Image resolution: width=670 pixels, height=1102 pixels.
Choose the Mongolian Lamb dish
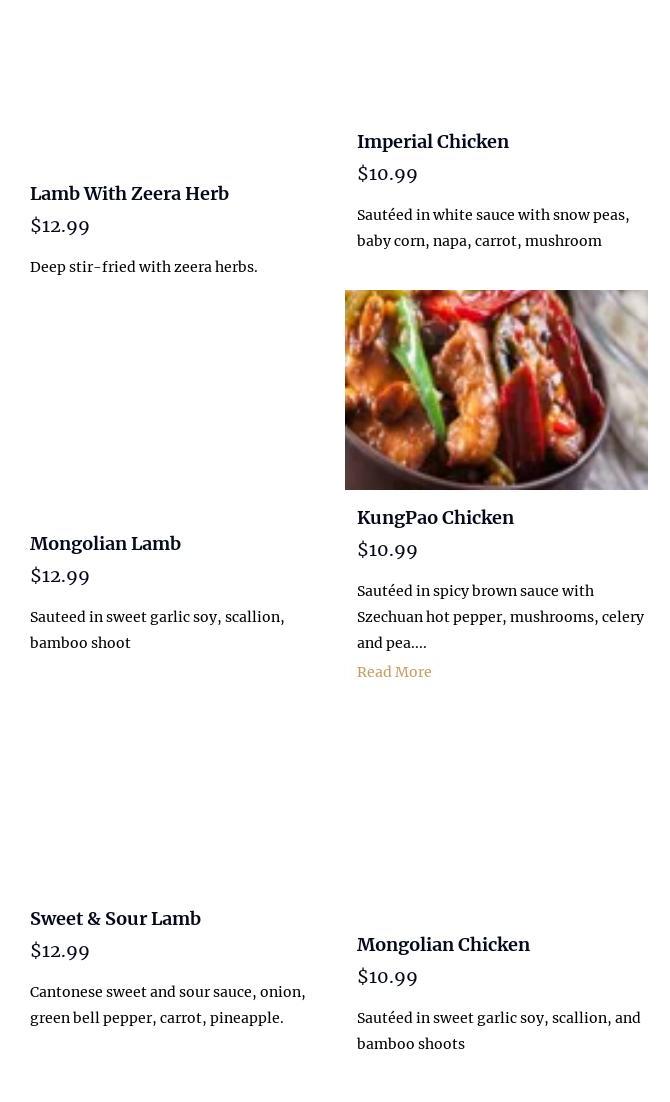105,543
